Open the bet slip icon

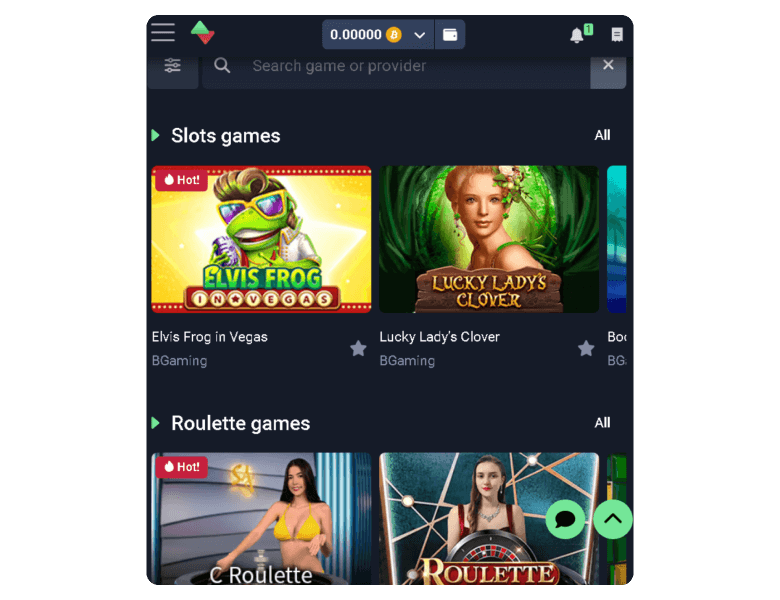(617, 35)
